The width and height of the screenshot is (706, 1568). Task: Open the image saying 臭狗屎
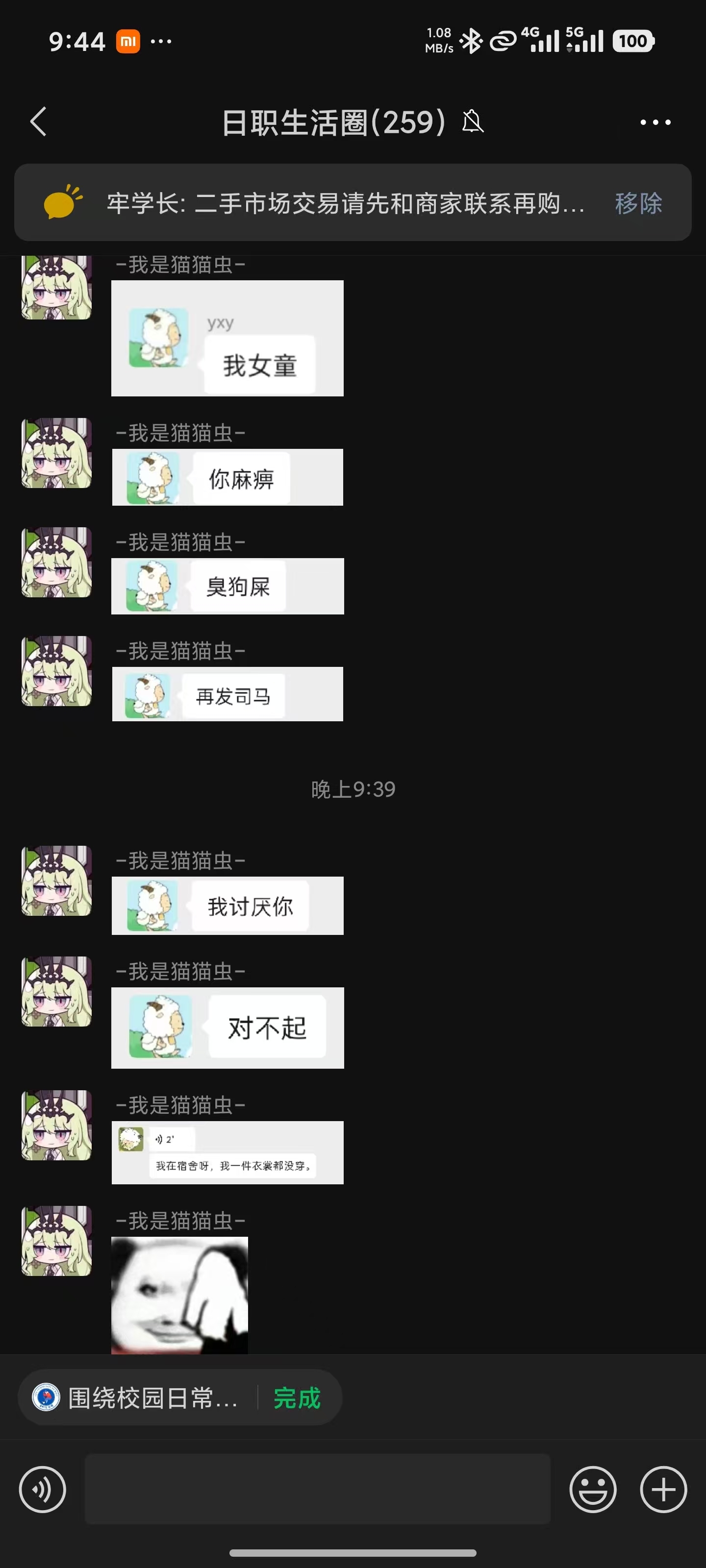point(227,586)
